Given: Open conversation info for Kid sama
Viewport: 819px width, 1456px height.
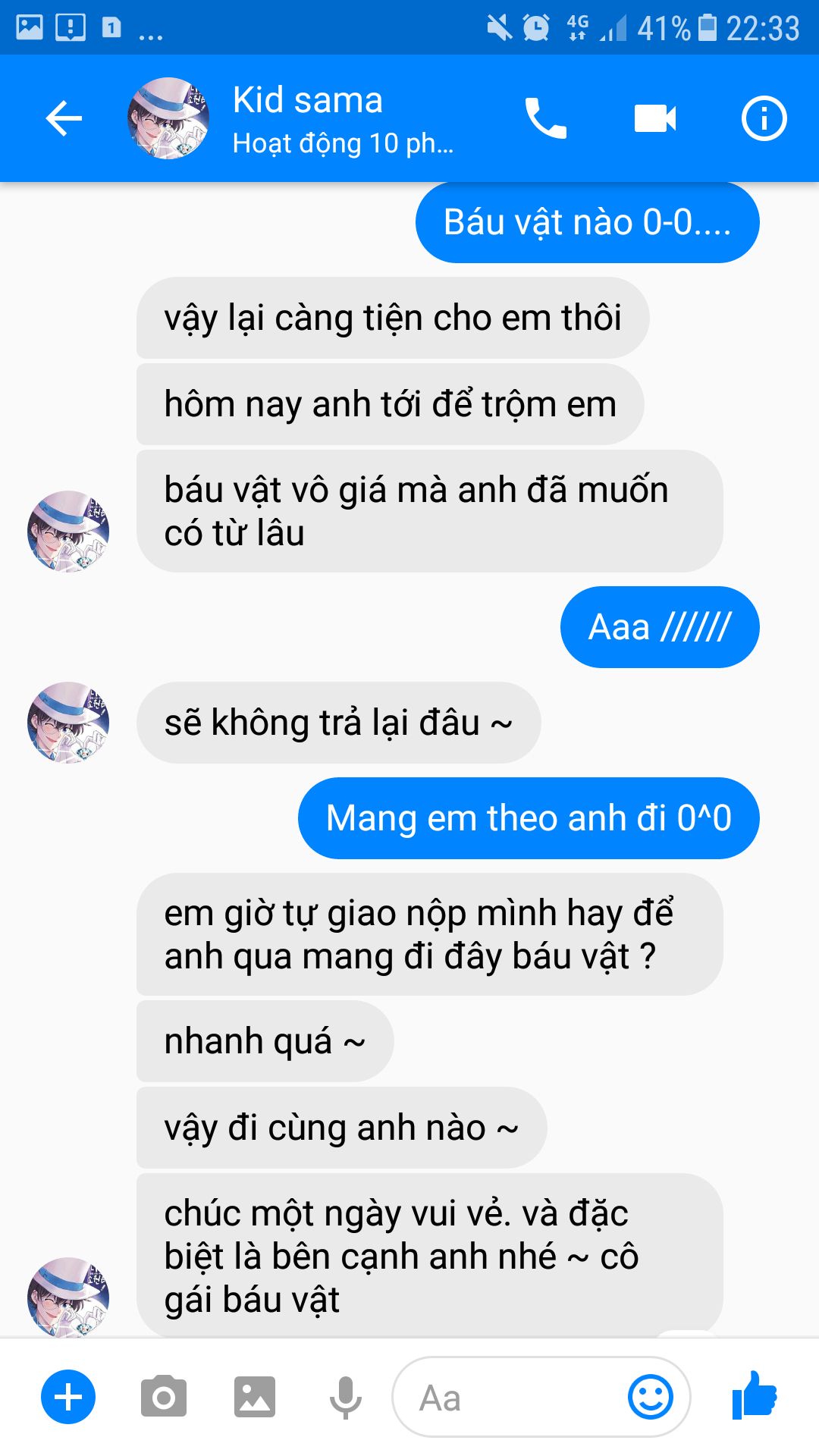Looking at the screenshot, I should tap(764, 118).
